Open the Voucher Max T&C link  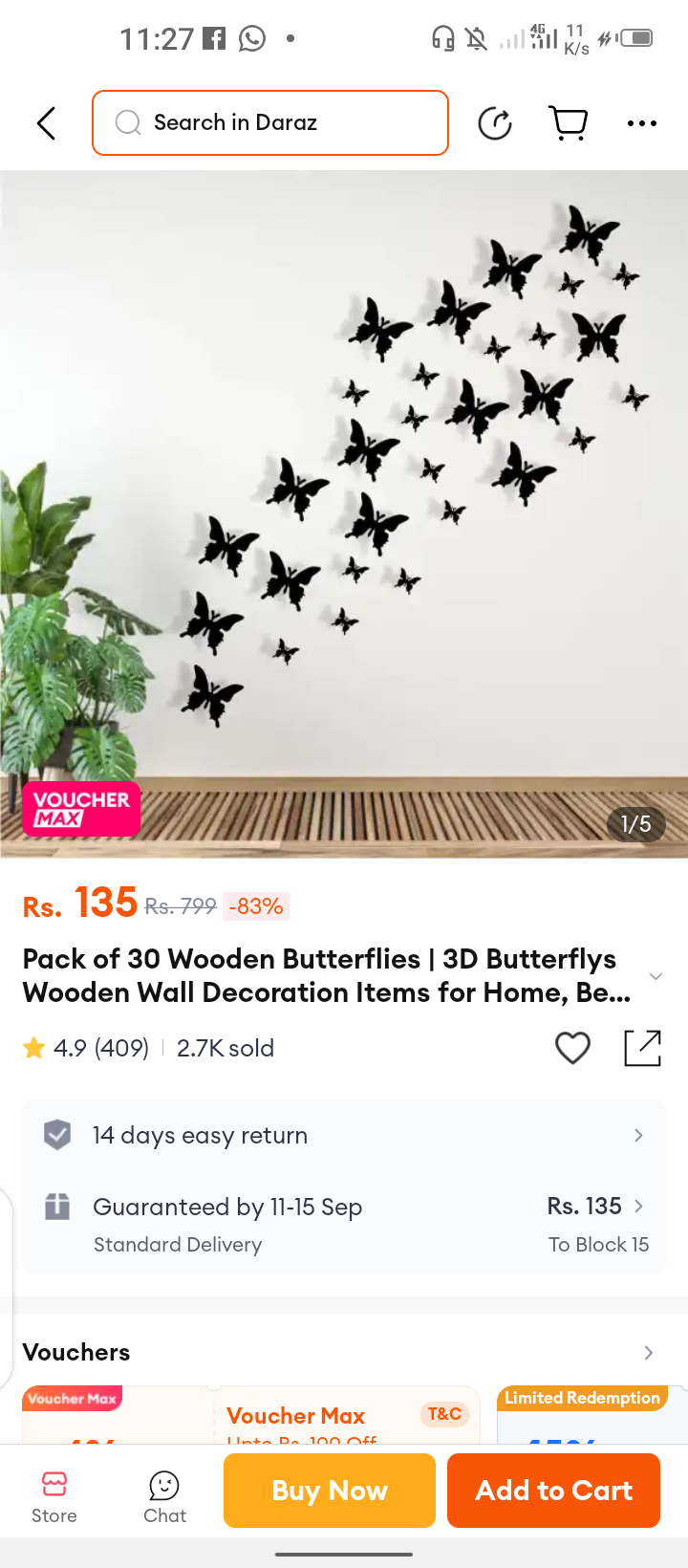tap(444, 1414)
